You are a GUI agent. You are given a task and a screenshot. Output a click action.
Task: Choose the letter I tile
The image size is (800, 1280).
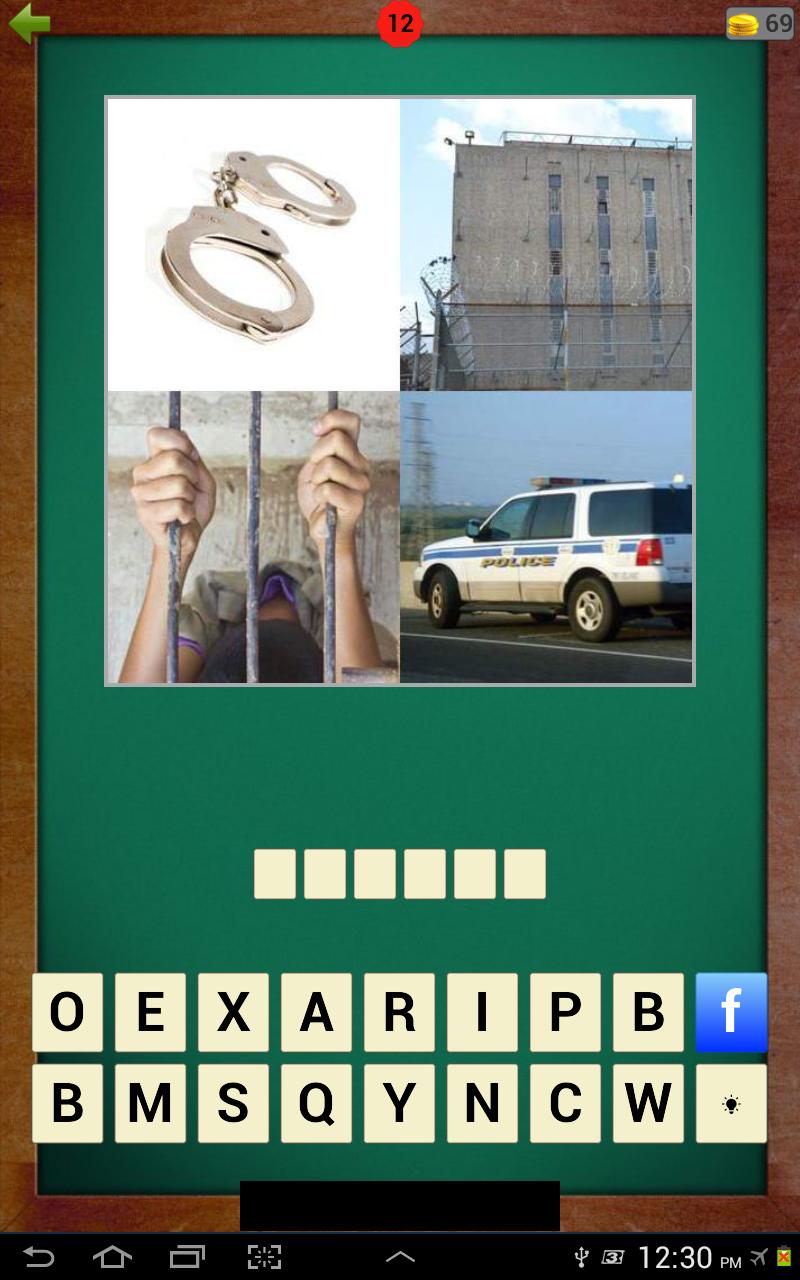pyautogui.click(x=482, y=1012)
